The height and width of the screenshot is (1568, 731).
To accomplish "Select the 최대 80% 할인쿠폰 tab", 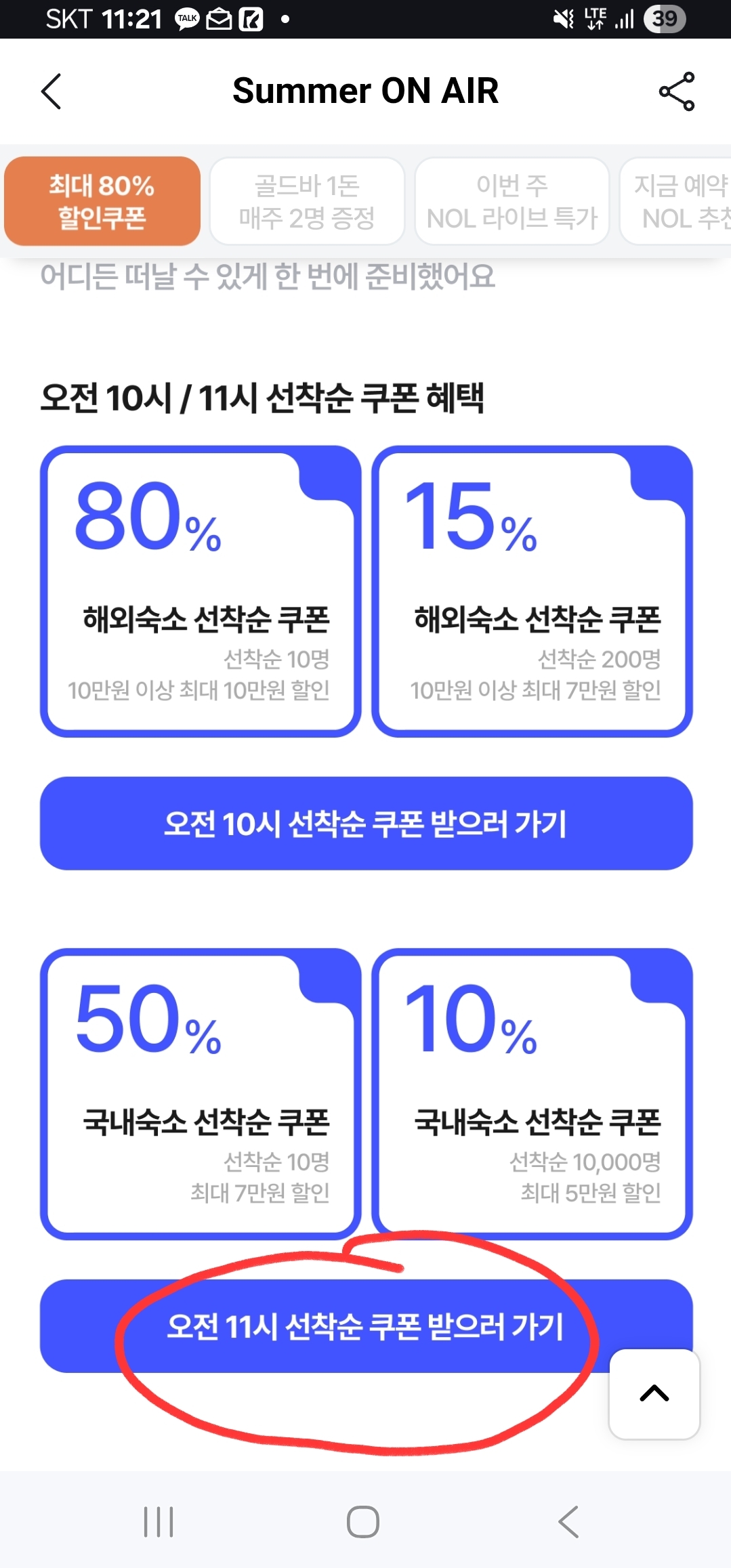I will (102, 201).
